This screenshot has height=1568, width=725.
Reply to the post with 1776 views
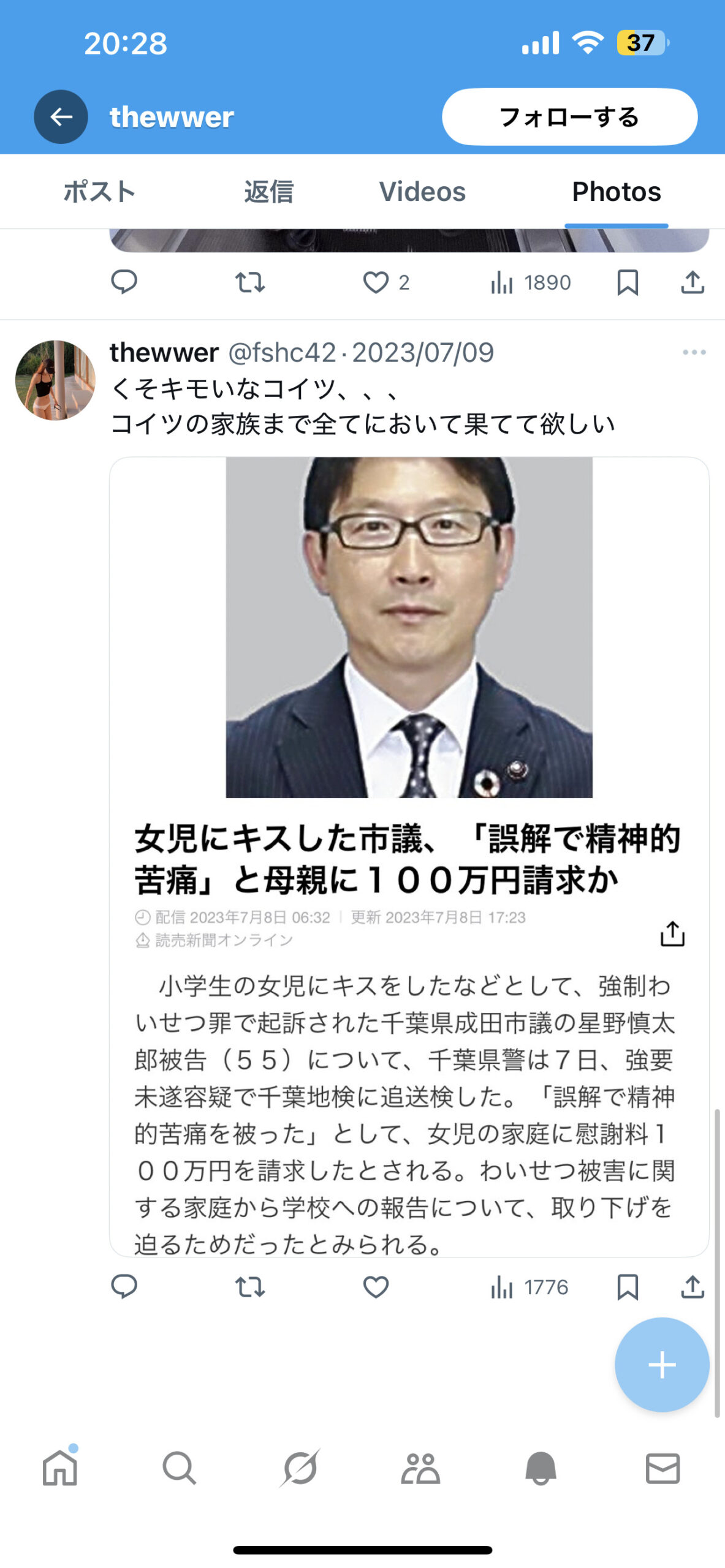124,1286
